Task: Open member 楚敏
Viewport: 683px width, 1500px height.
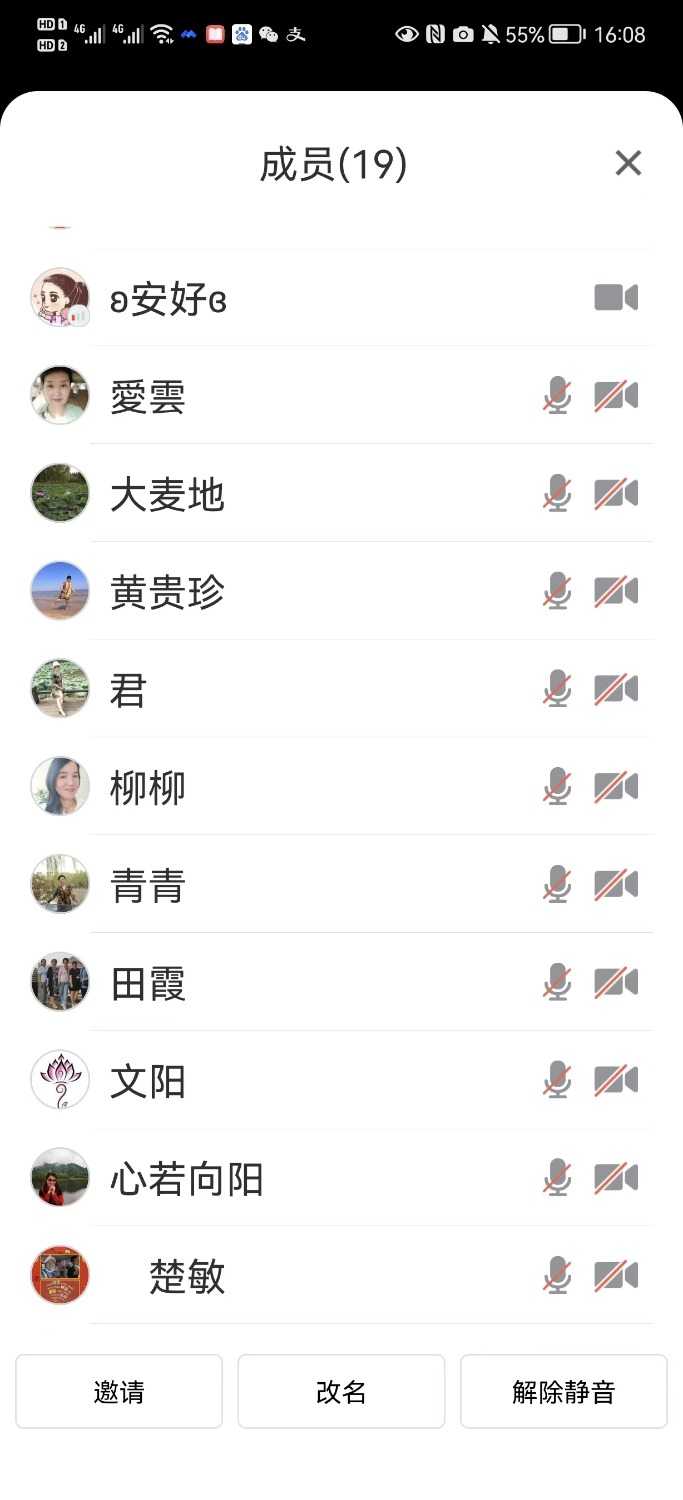Action: pyautogui.click(x=187, y=1277)
